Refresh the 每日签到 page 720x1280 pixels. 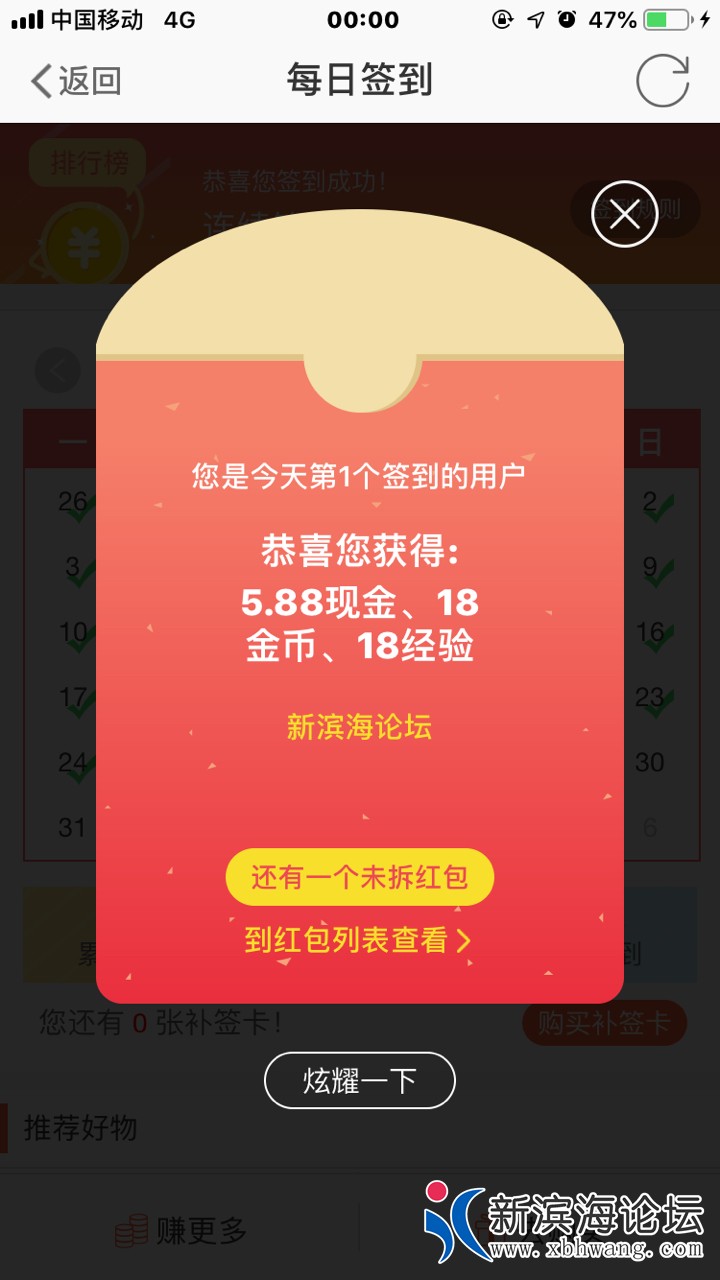click(x=662, y=81)
